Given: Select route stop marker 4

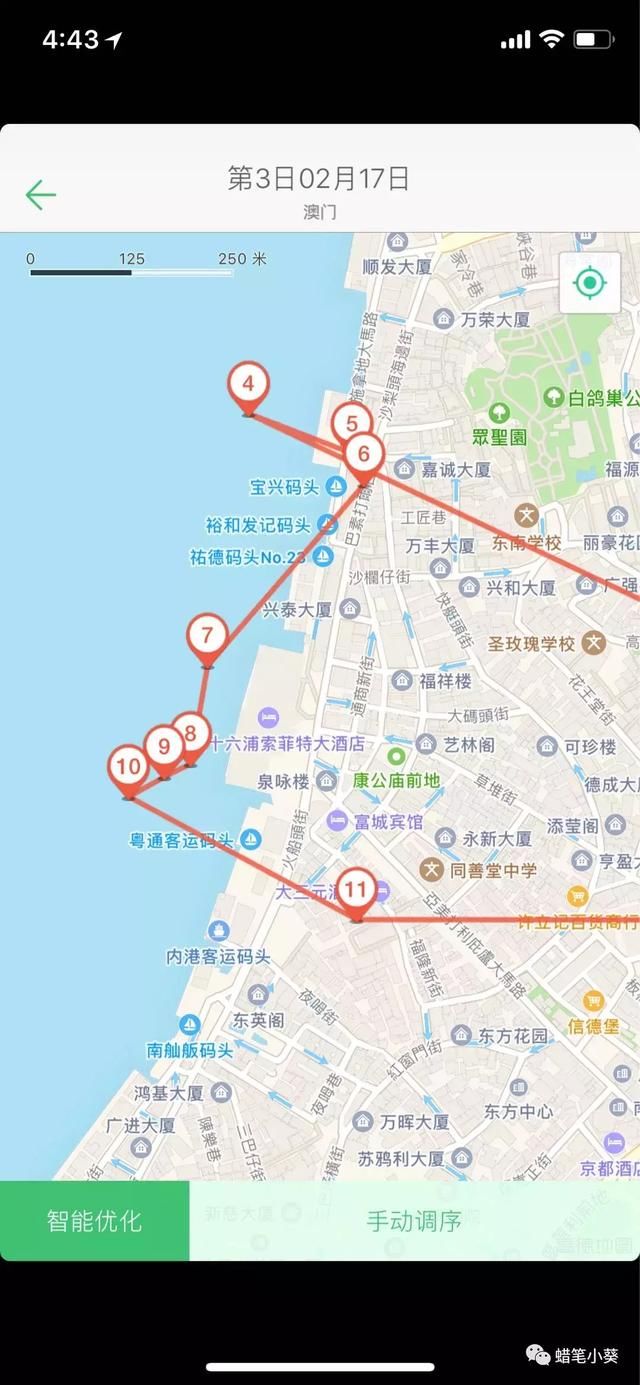Looking at the screenshot, I should coord(248,385).
